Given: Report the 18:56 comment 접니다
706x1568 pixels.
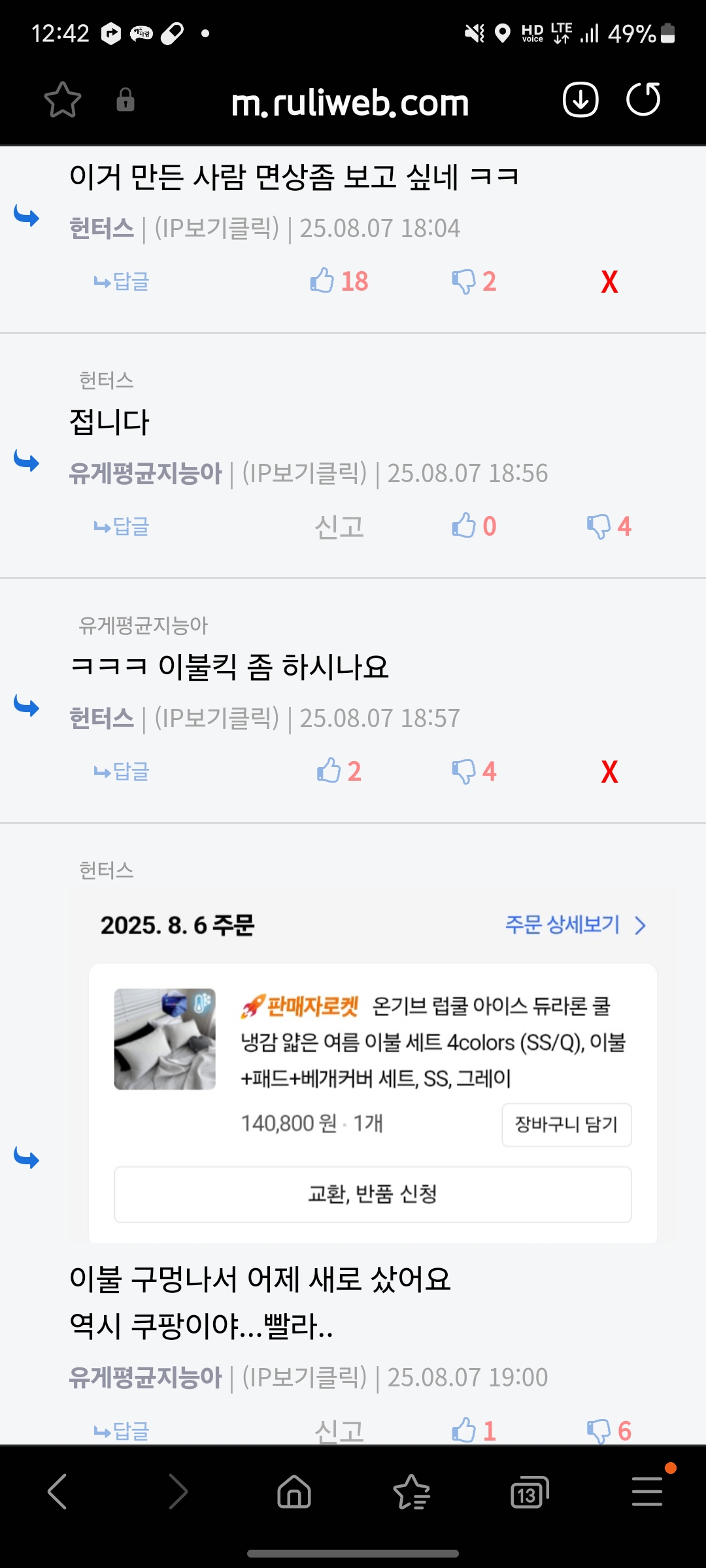Looking at the screenshot, I should pyautogui.click(x=339, y=527).
